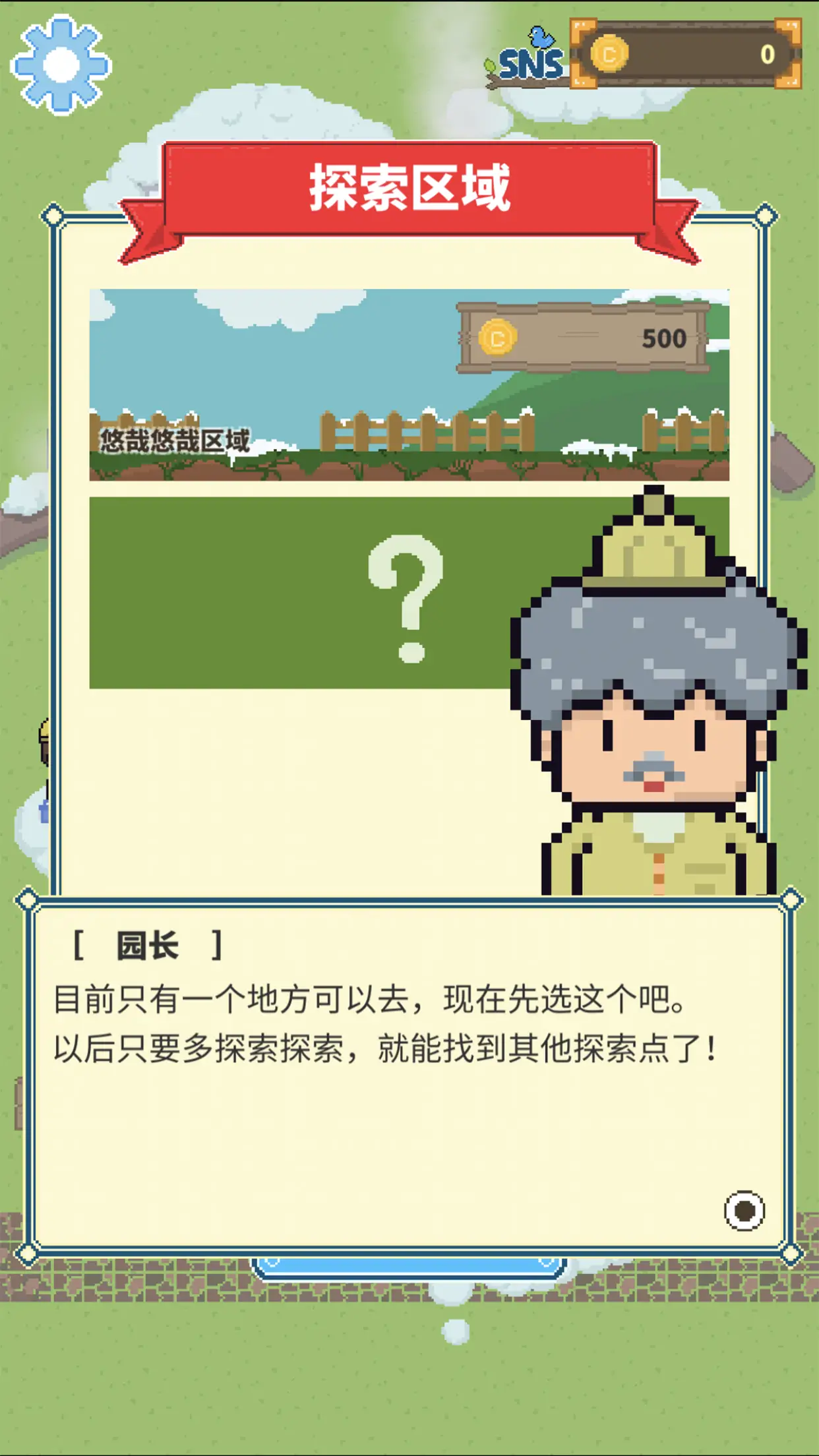Click the coin icon in the top currency bar

click(x=610, y=54)
